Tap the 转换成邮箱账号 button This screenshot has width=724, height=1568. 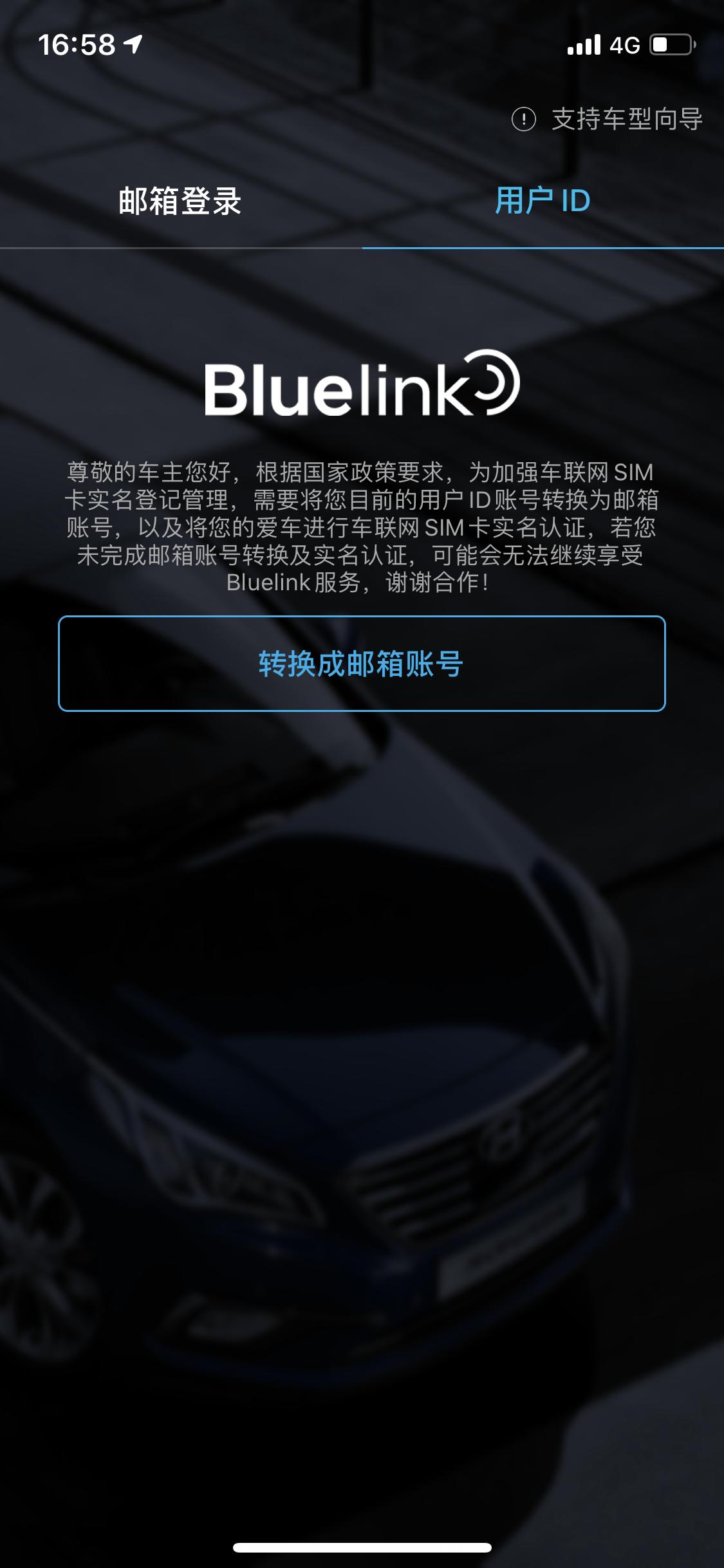click(362, 663)
